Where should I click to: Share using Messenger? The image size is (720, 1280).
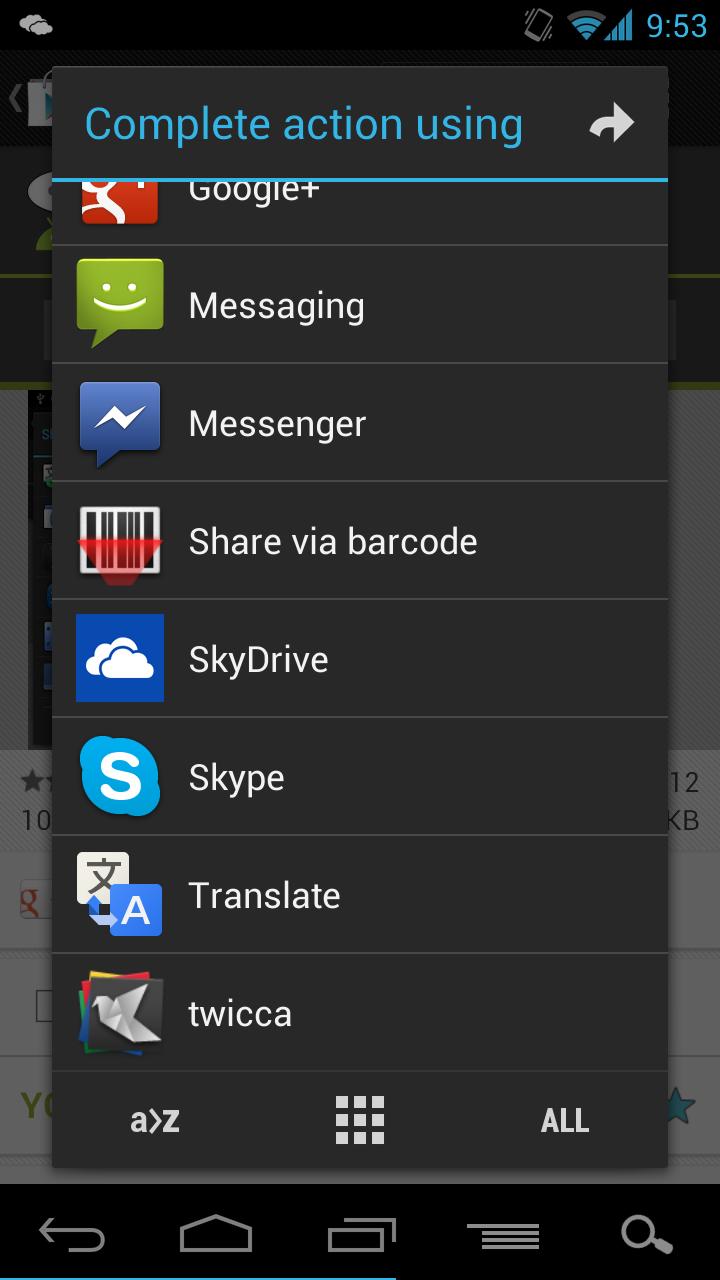359,423
